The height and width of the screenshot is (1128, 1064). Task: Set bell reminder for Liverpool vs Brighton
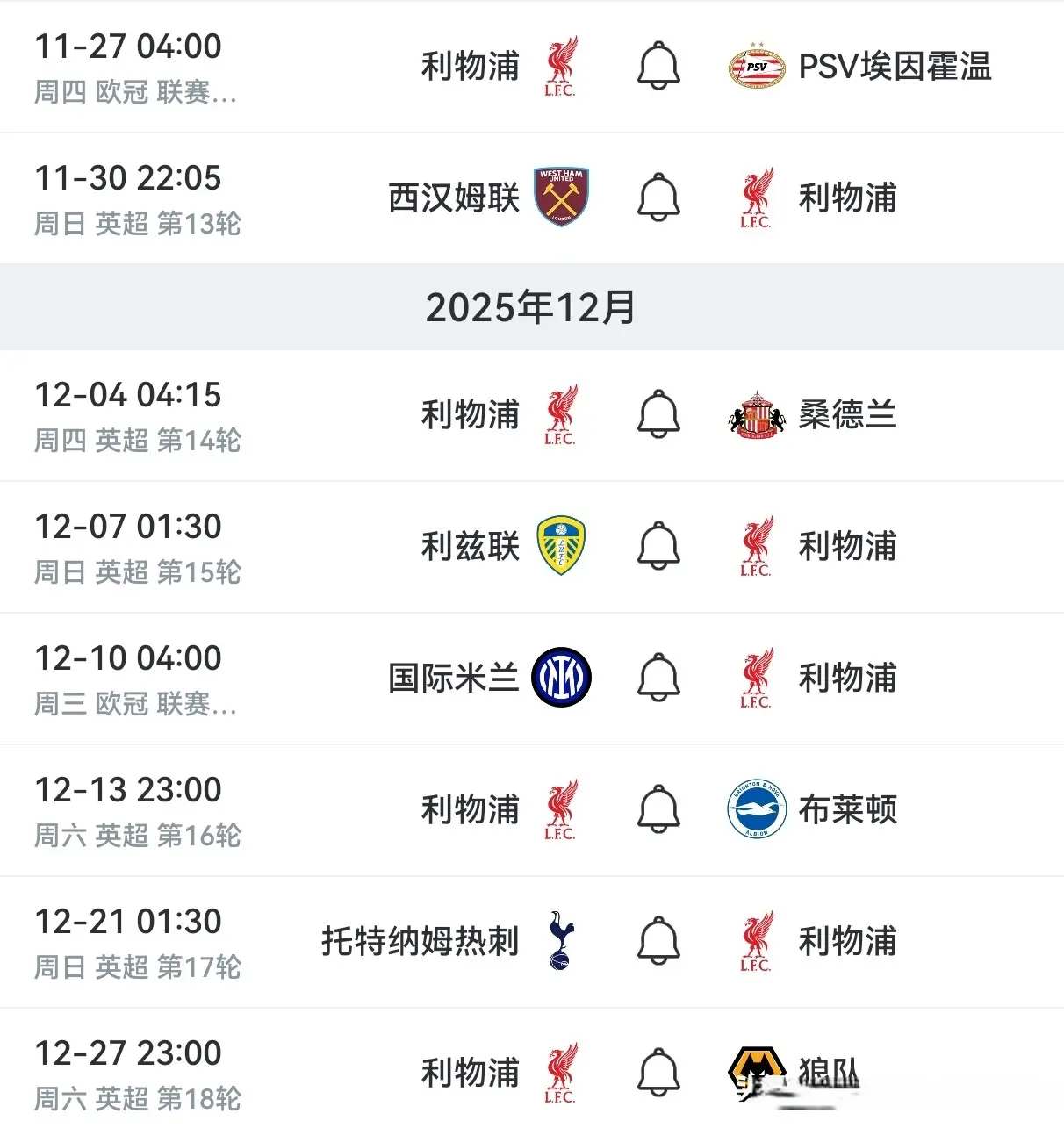658,809
